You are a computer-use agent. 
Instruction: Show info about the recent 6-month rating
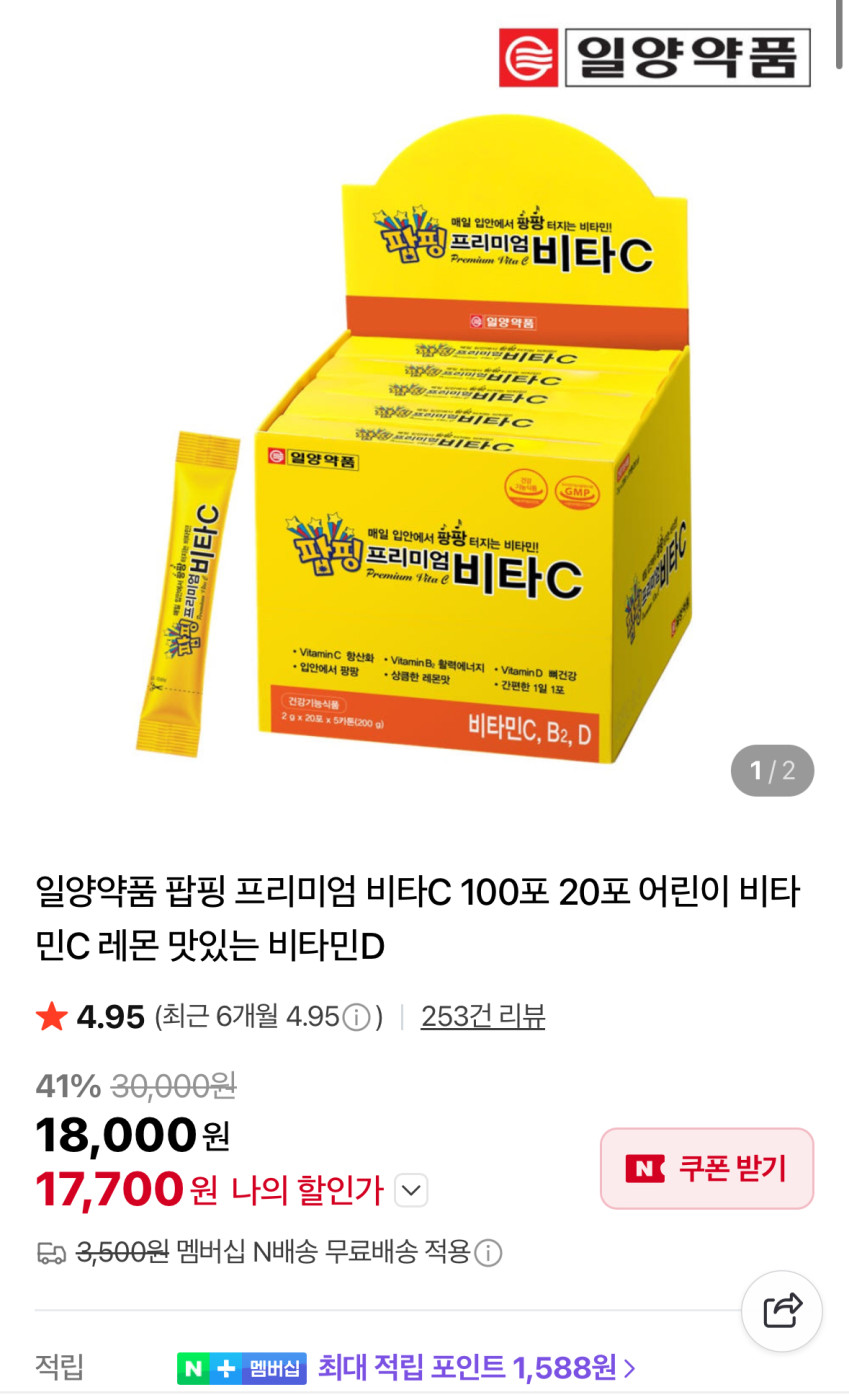click(356, 1018)
